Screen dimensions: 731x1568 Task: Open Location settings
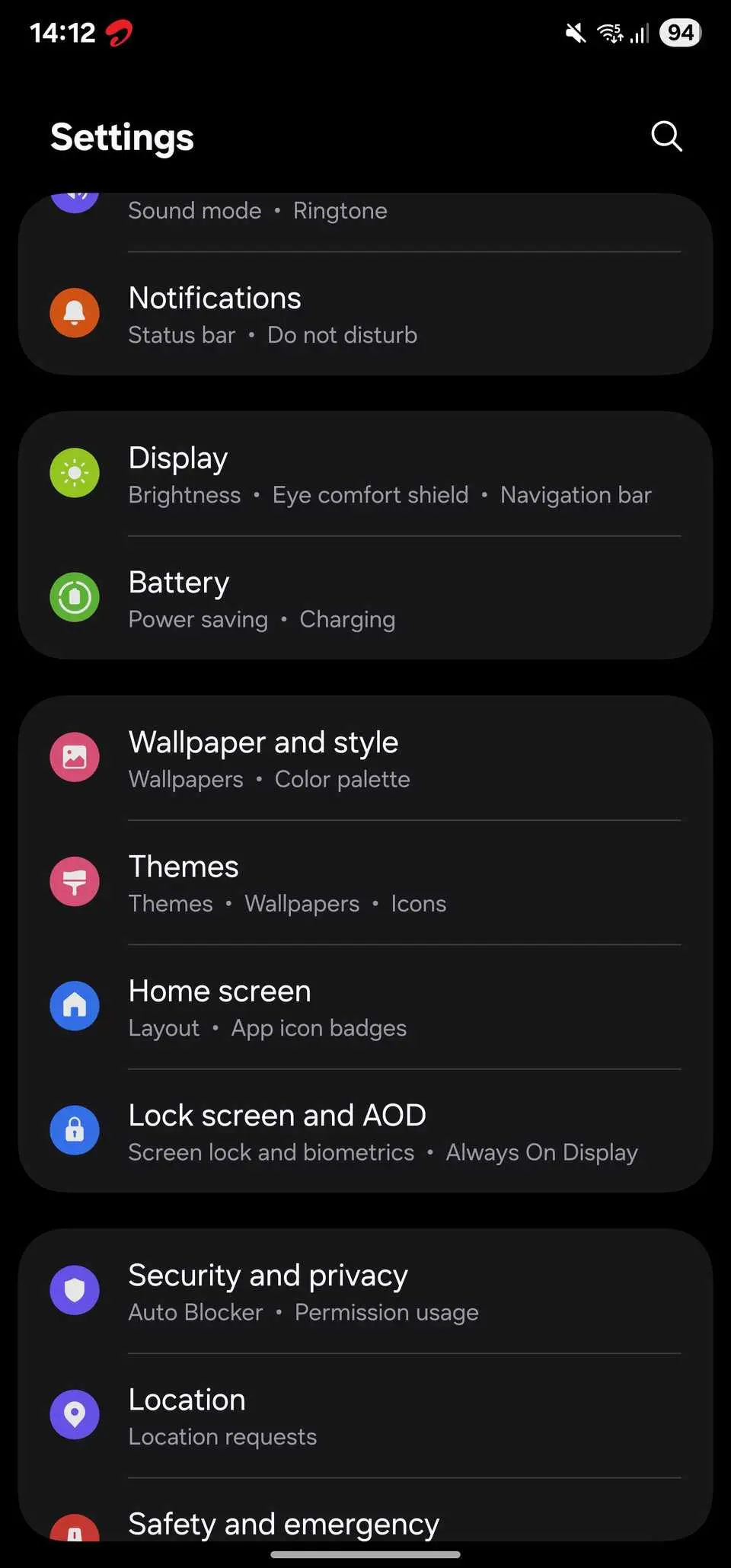tap(365, 1416)
